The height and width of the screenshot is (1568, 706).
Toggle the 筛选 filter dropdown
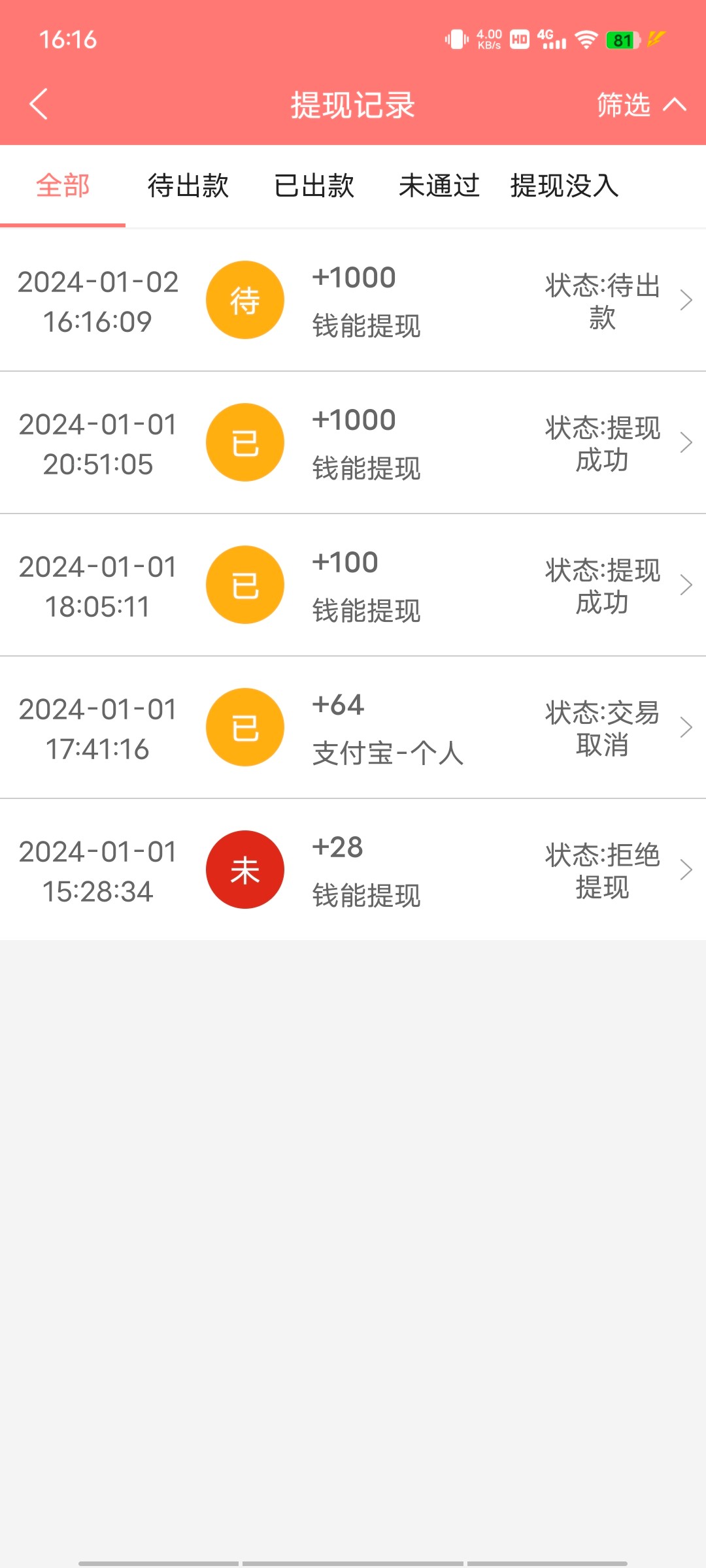click(x=641, y=105)
